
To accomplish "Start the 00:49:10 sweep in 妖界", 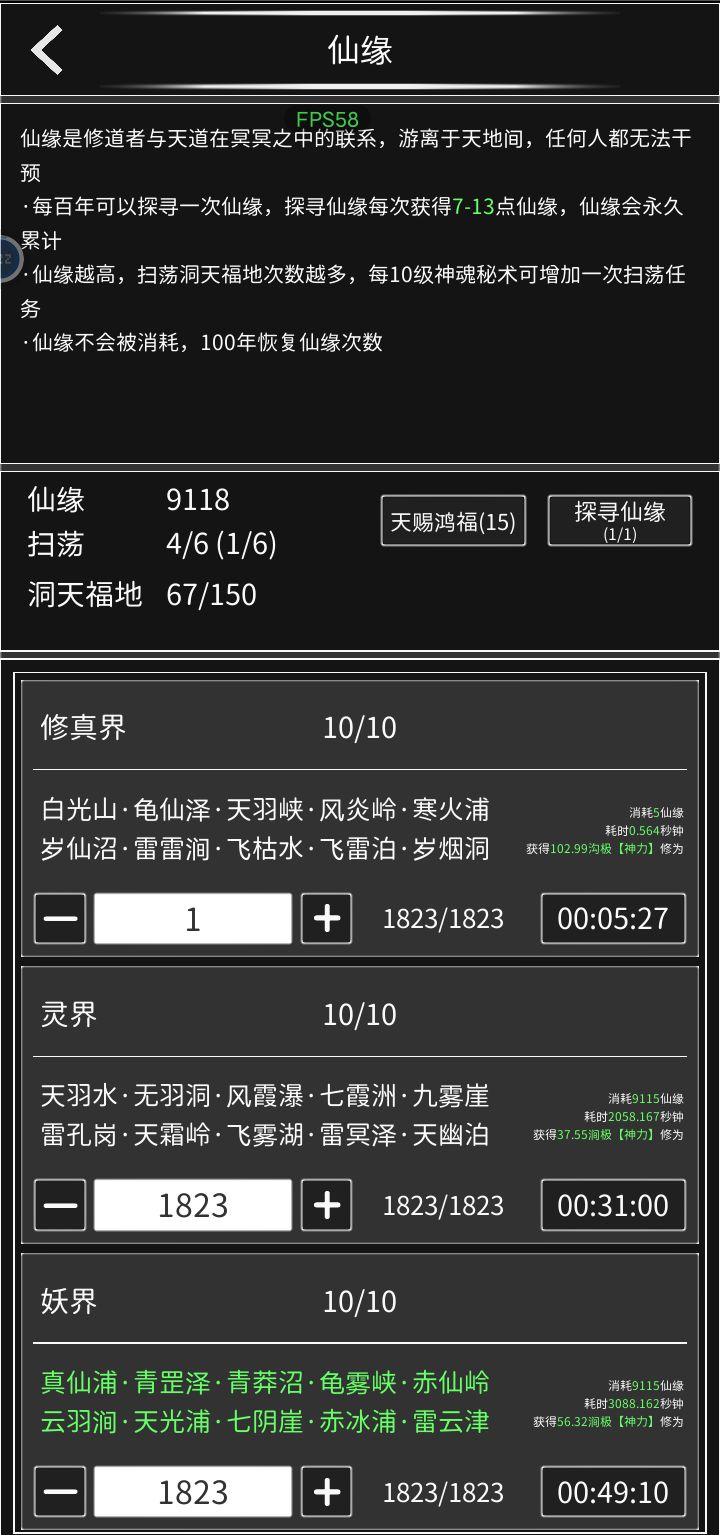I will (612, 1491).
